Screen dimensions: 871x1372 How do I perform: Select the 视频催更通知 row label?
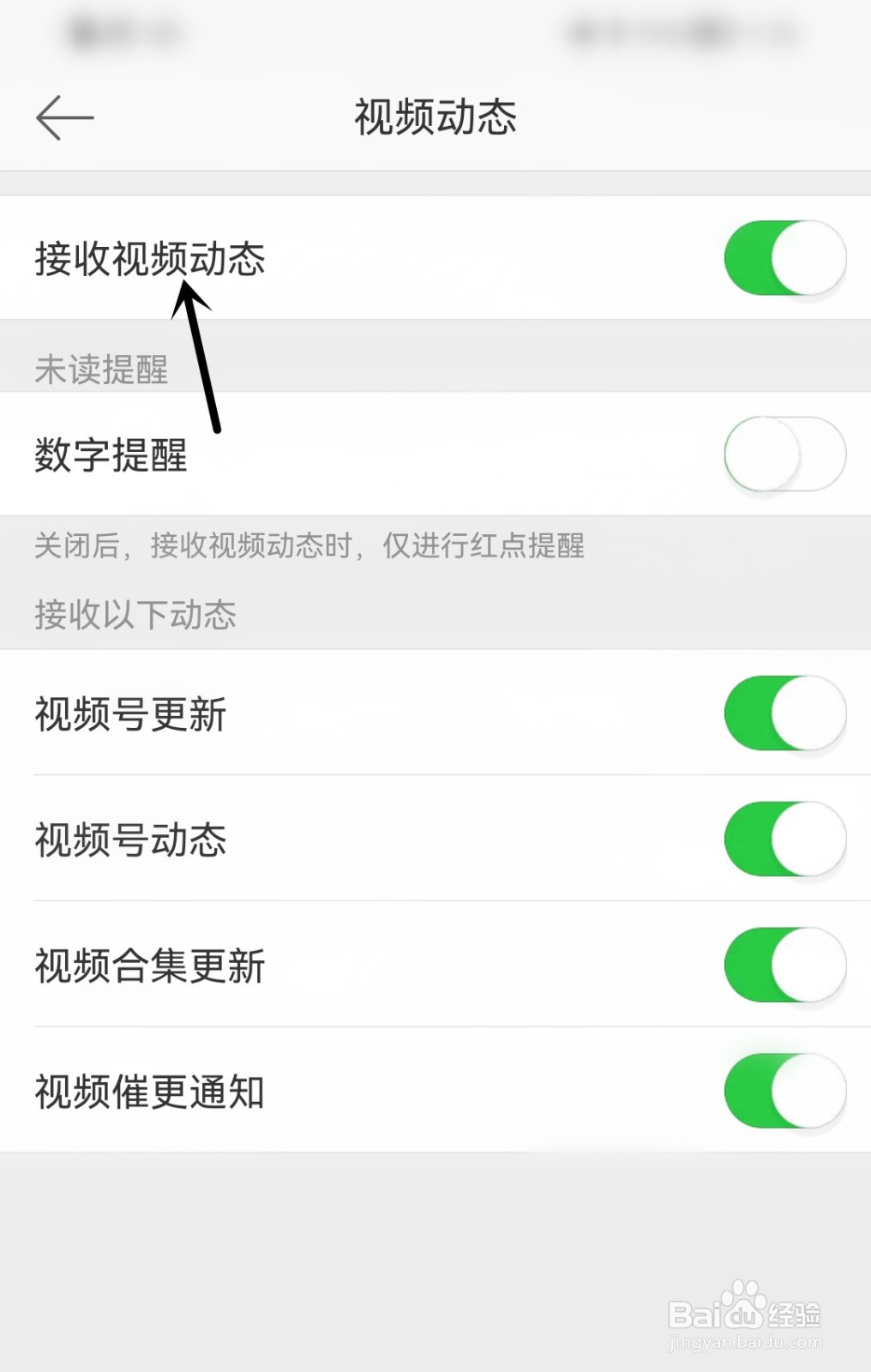tap(150, 1090)
